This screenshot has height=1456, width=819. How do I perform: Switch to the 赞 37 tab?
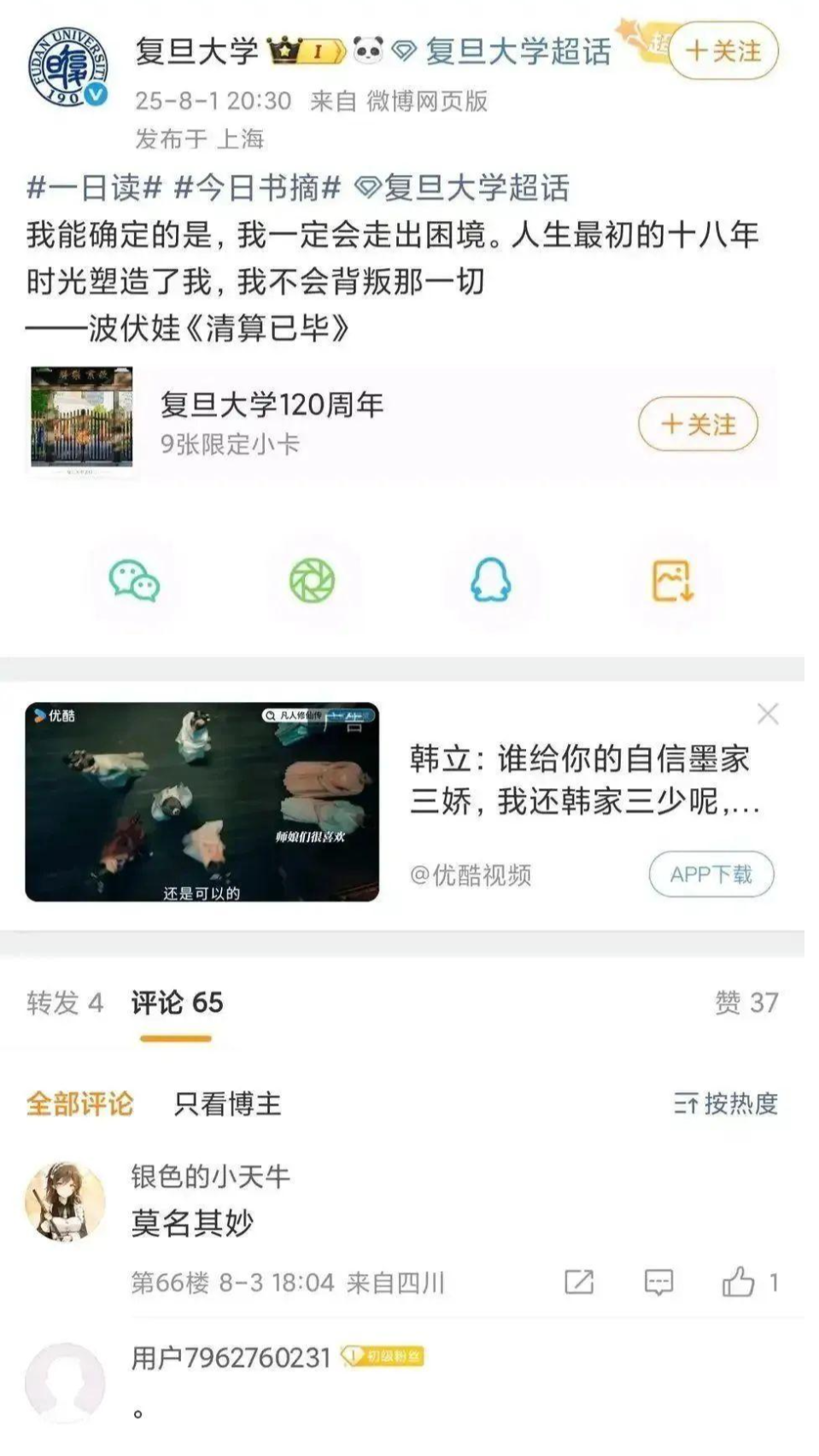[x=746, y=1003]
